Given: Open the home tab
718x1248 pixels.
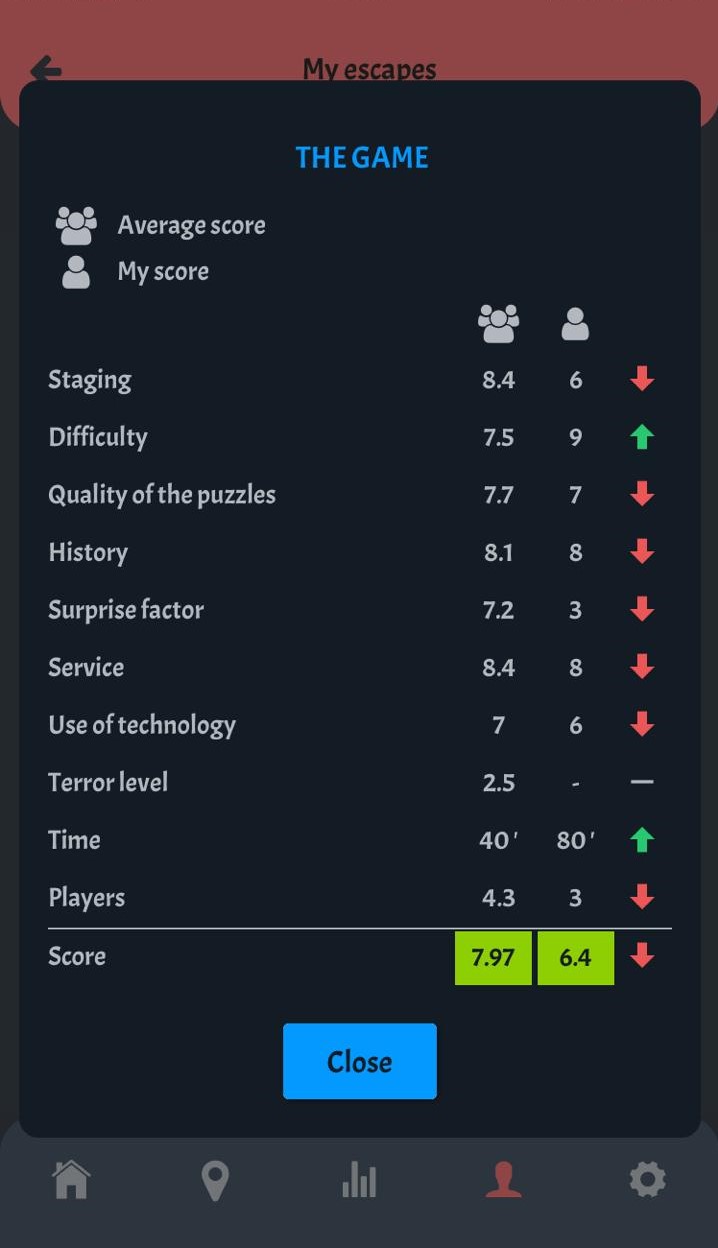Looking at the screenshot, I should pyautogui.click(x=71, y=1180).
